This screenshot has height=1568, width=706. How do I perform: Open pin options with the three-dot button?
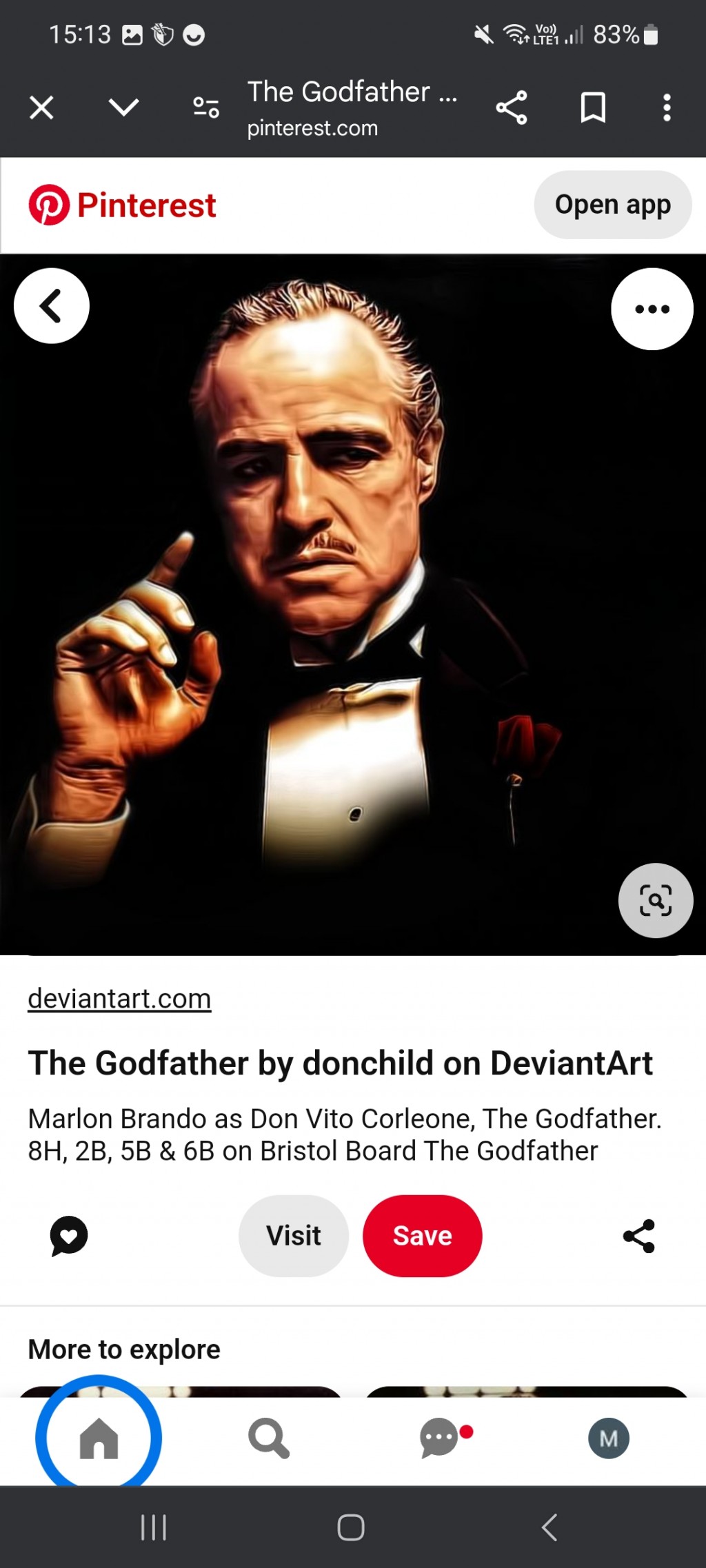coord(652,309)
